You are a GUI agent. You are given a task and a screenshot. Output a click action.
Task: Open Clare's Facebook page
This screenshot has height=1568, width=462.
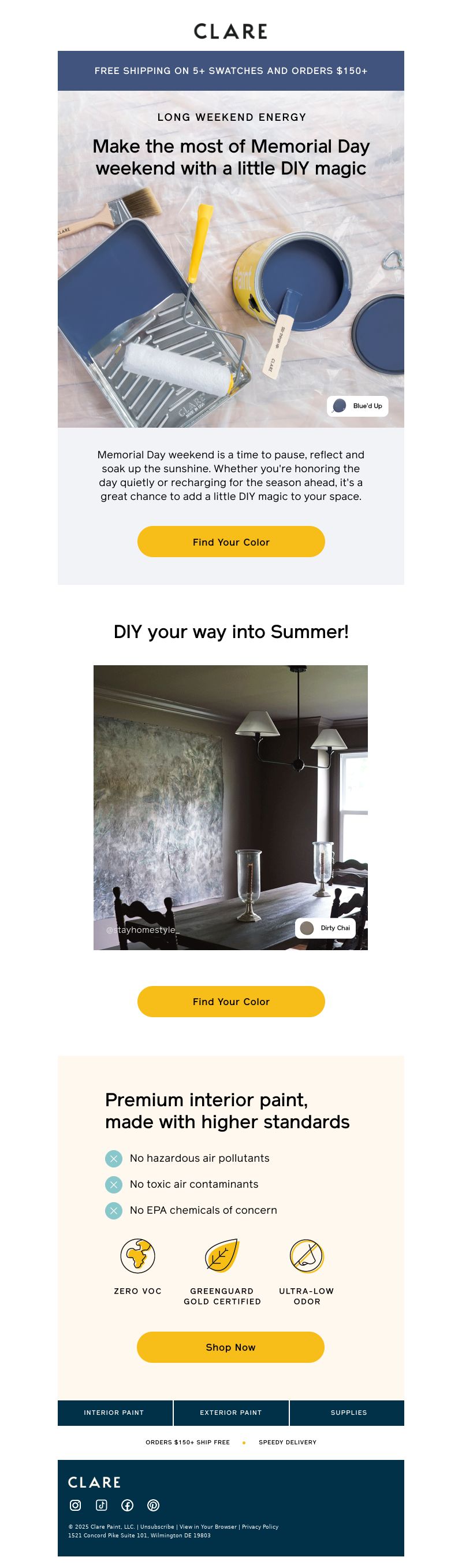click(x=127, y=1504)
